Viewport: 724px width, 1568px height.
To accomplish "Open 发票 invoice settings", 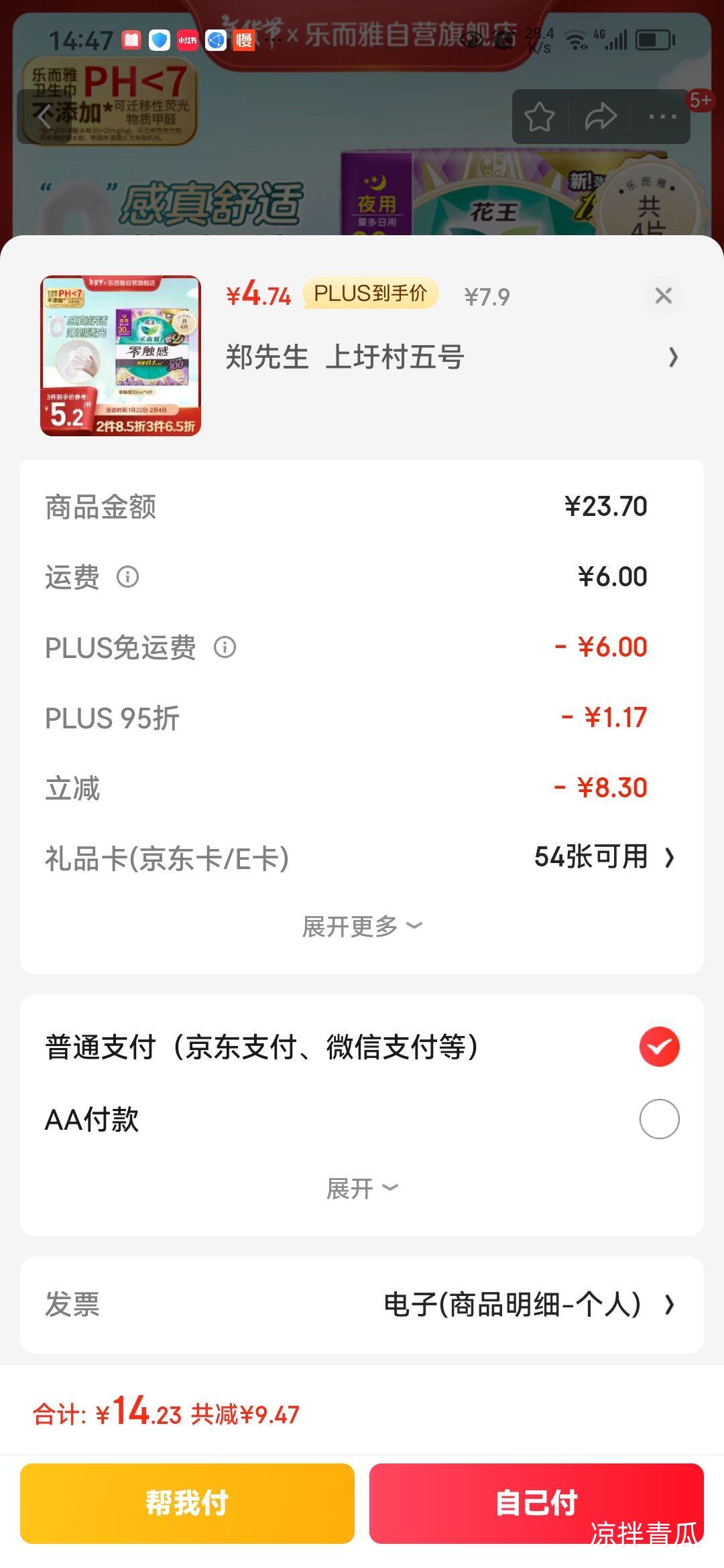I will (528, 1305).
